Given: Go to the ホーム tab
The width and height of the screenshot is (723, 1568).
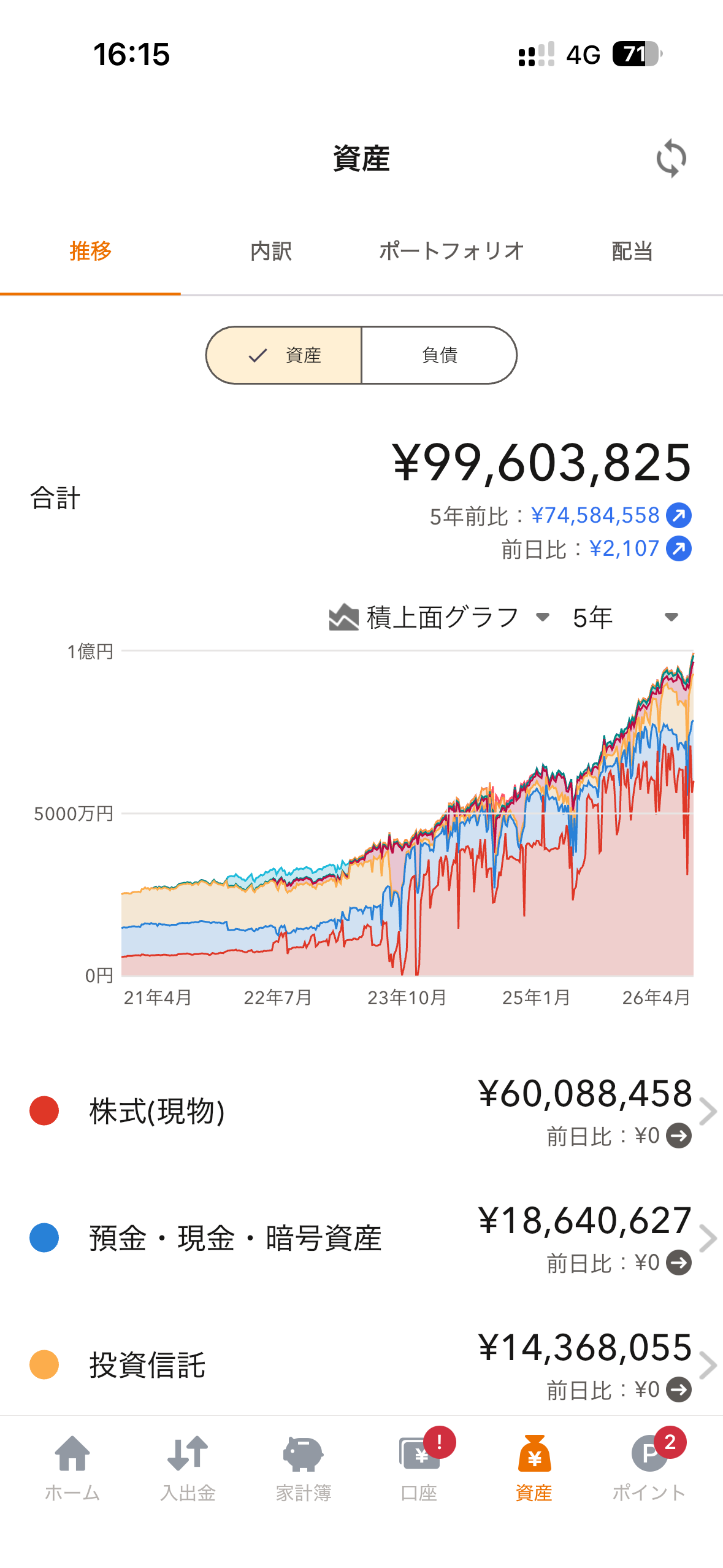Looking at the screenshot, I should [72, 1467].
